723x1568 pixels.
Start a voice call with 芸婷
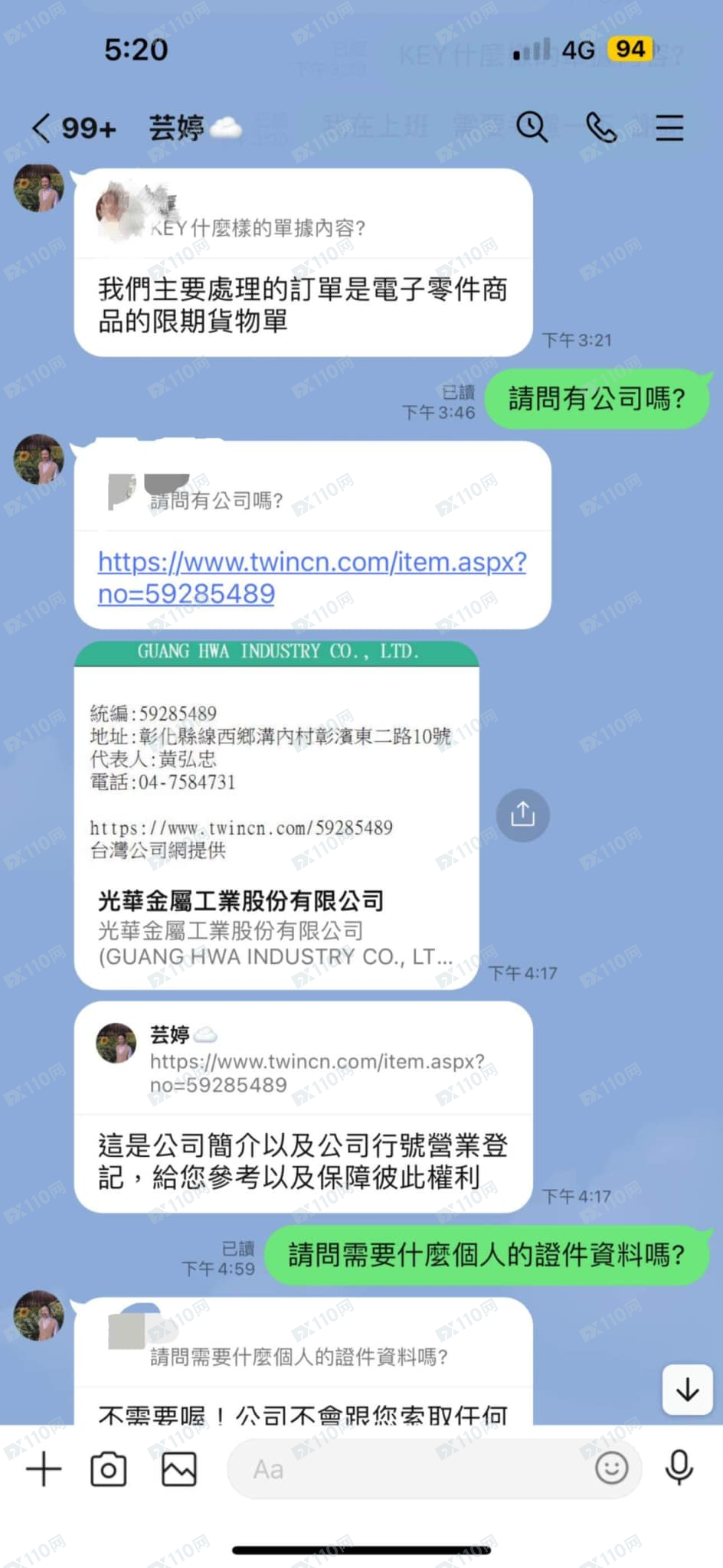601,127
